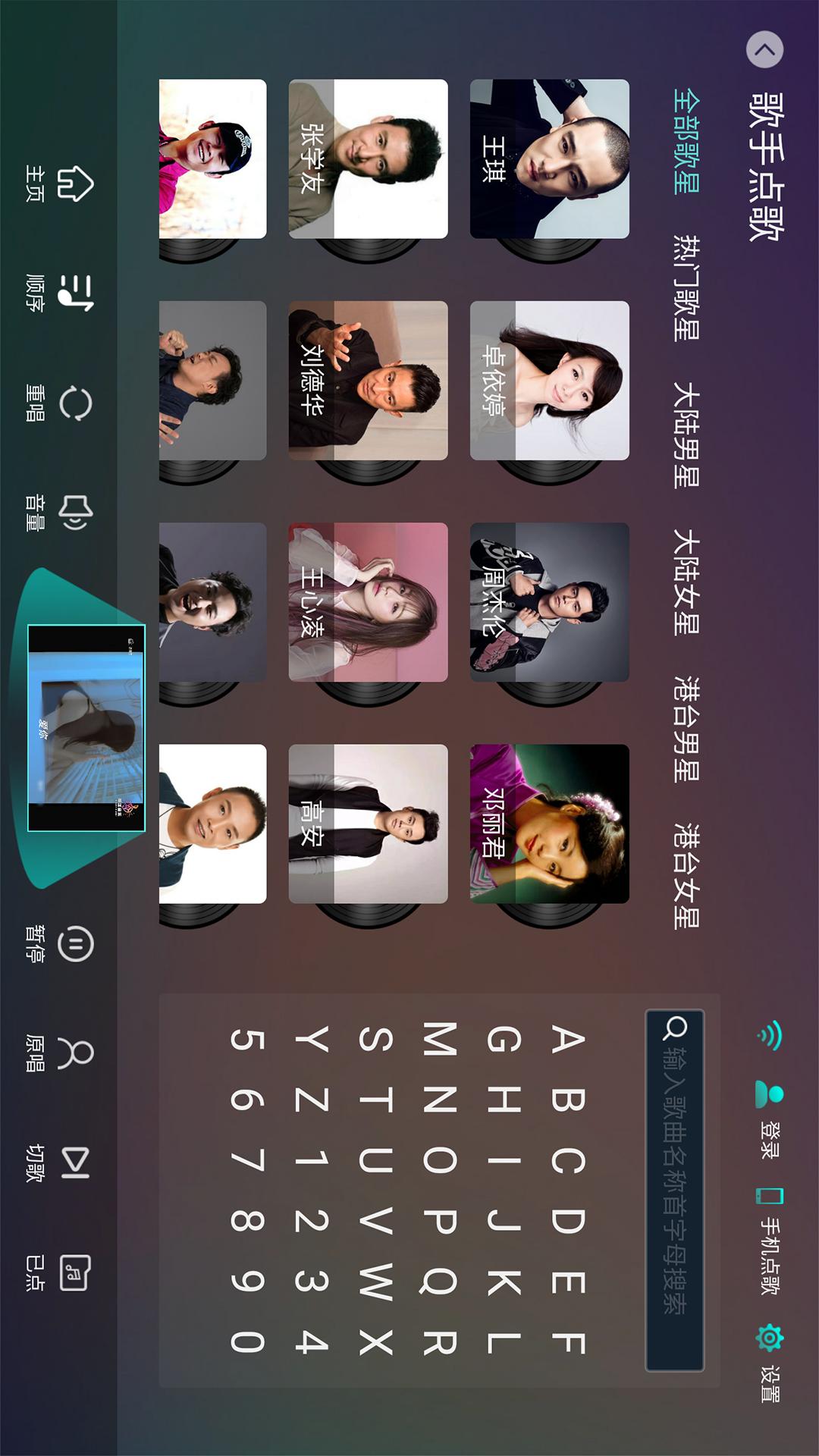Open 刘德华's singer card
819x1456 pixels.
[x=368, y=381]
